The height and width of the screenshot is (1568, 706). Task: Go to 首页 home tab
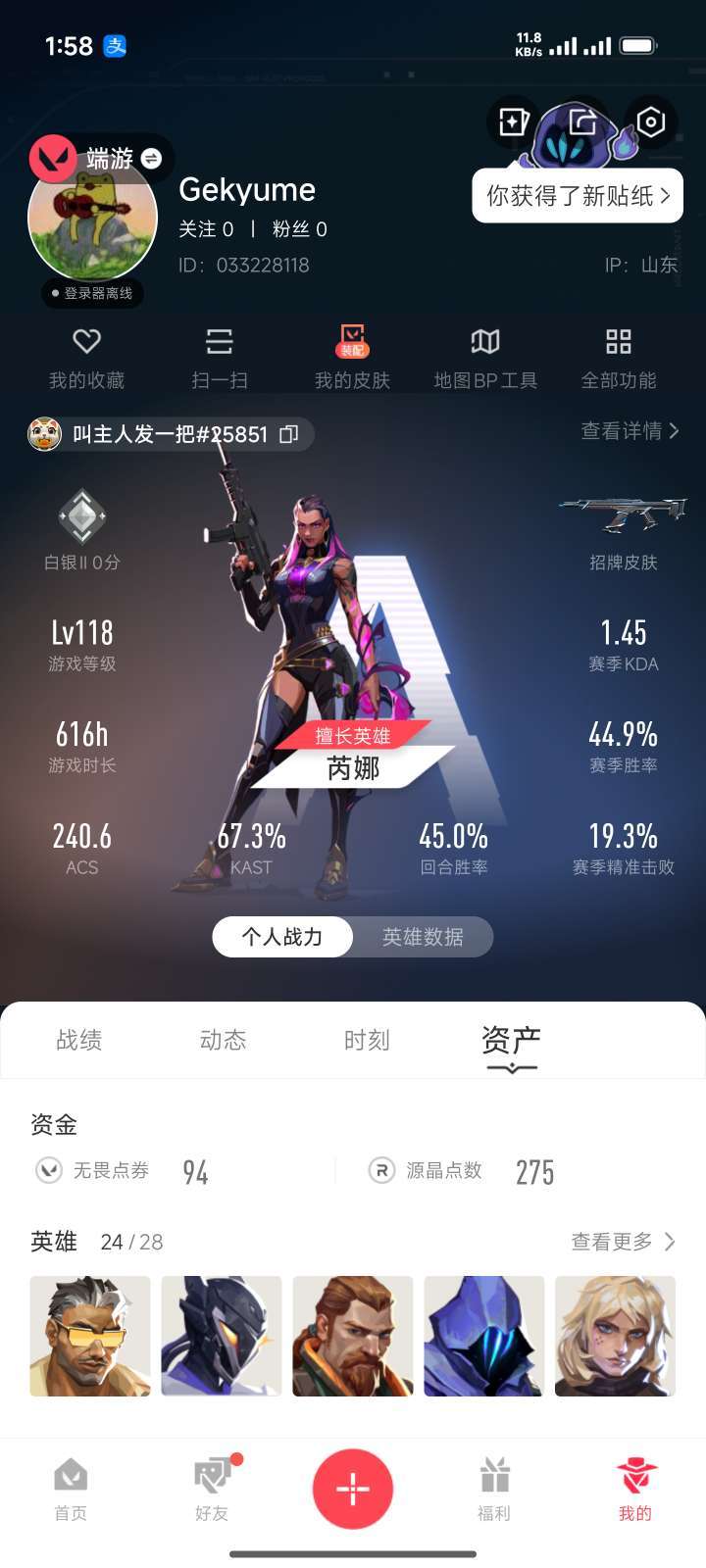point(71,1489)
